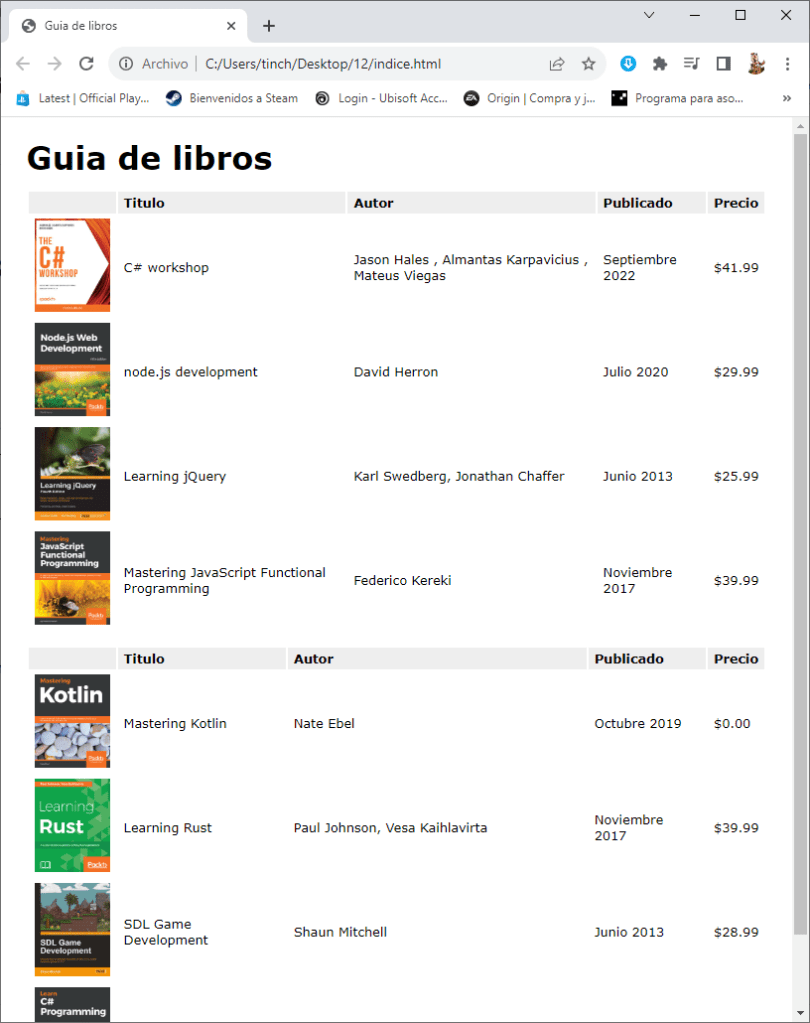Open the Login - Ubisoft bookmark

point(381,98)
